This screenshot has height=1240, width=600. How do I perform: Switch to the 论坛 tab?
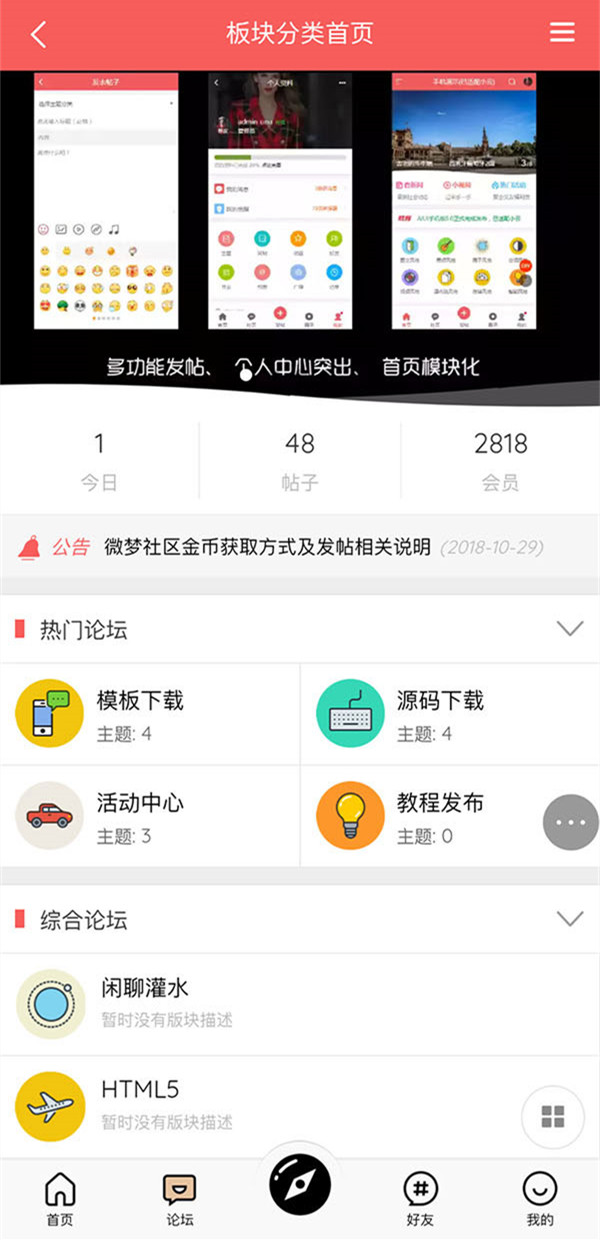coord(180,1198)
